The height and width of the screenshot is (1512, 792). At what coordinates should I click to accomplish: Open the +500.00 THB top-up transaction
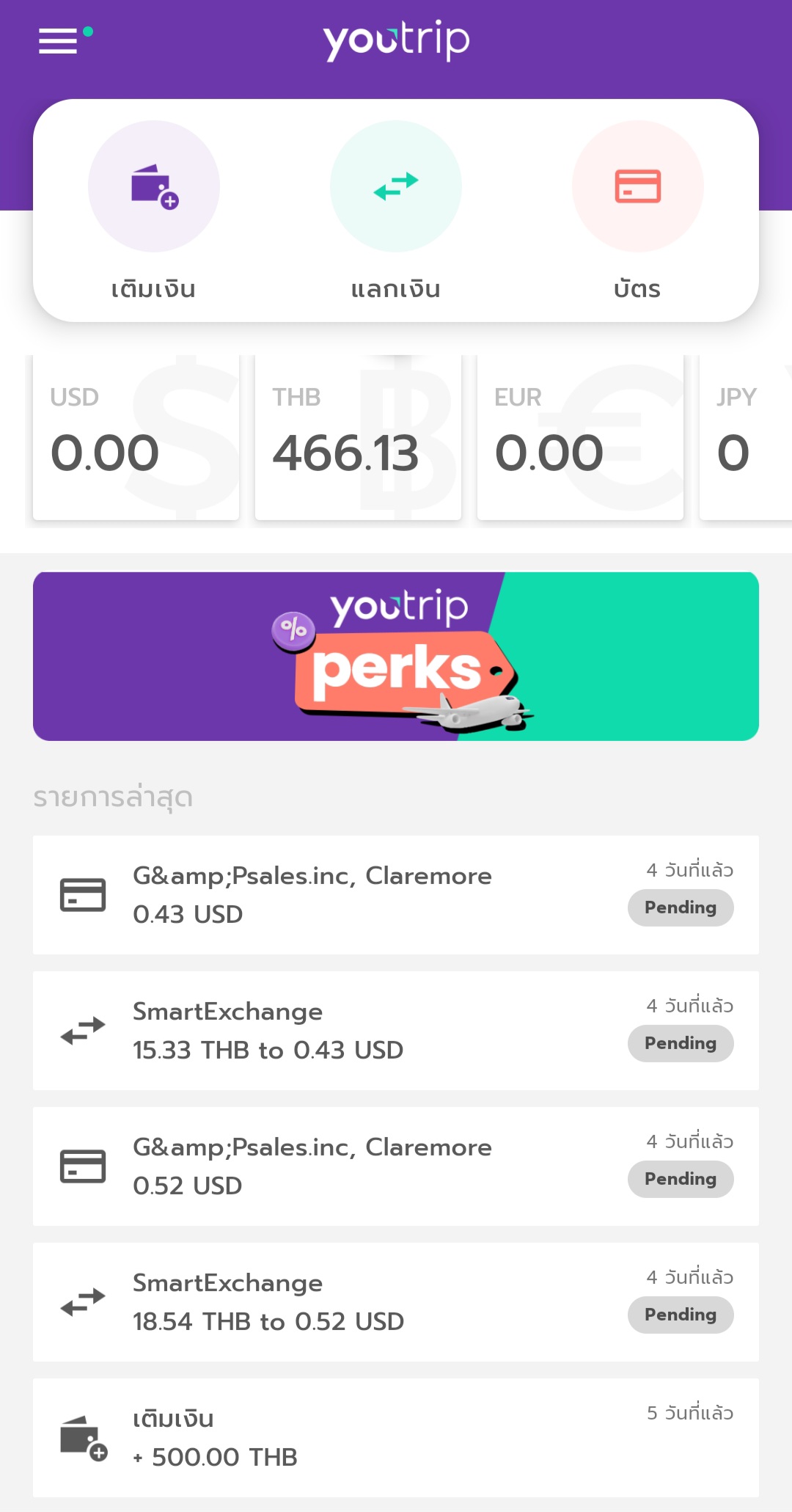coord(396,1438)
